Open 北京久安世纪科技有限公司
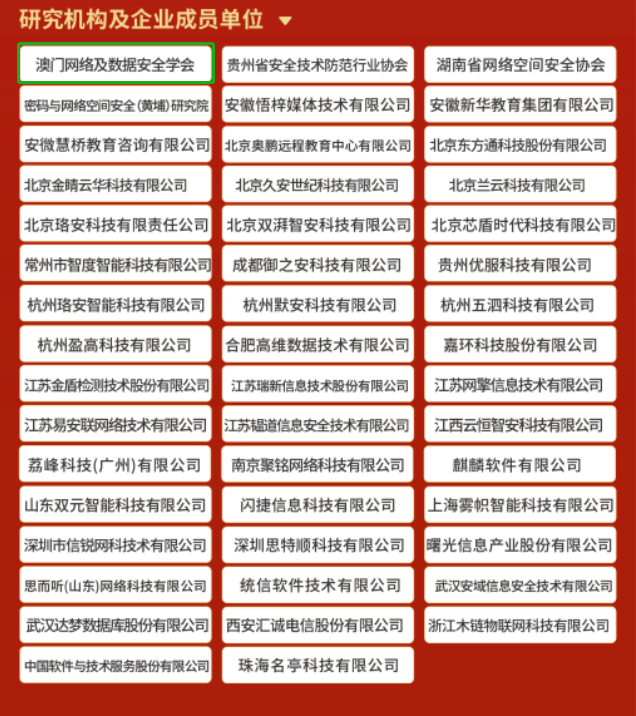 coord(317,185)
